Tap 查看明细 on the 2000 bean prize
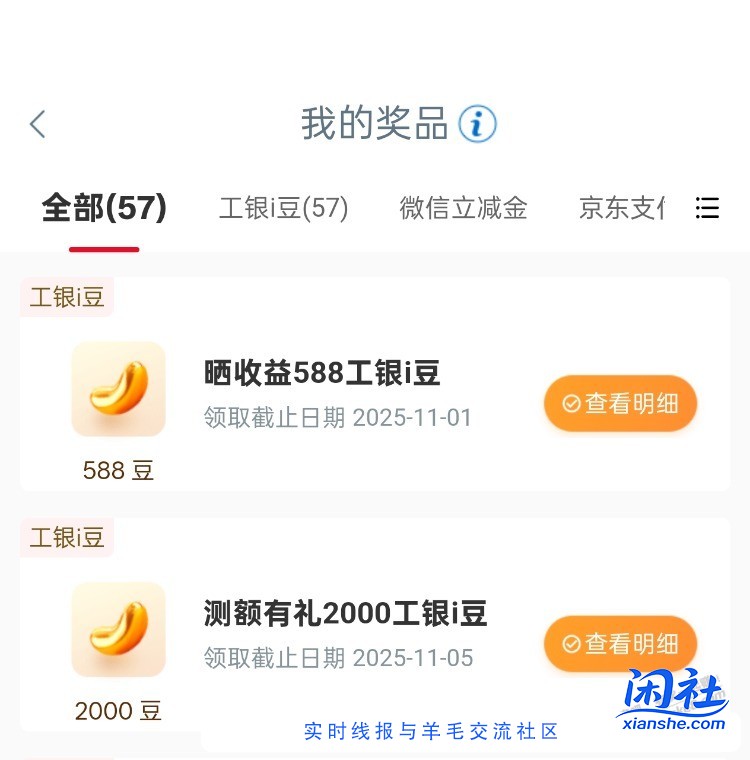 click(x=620, y=644)
